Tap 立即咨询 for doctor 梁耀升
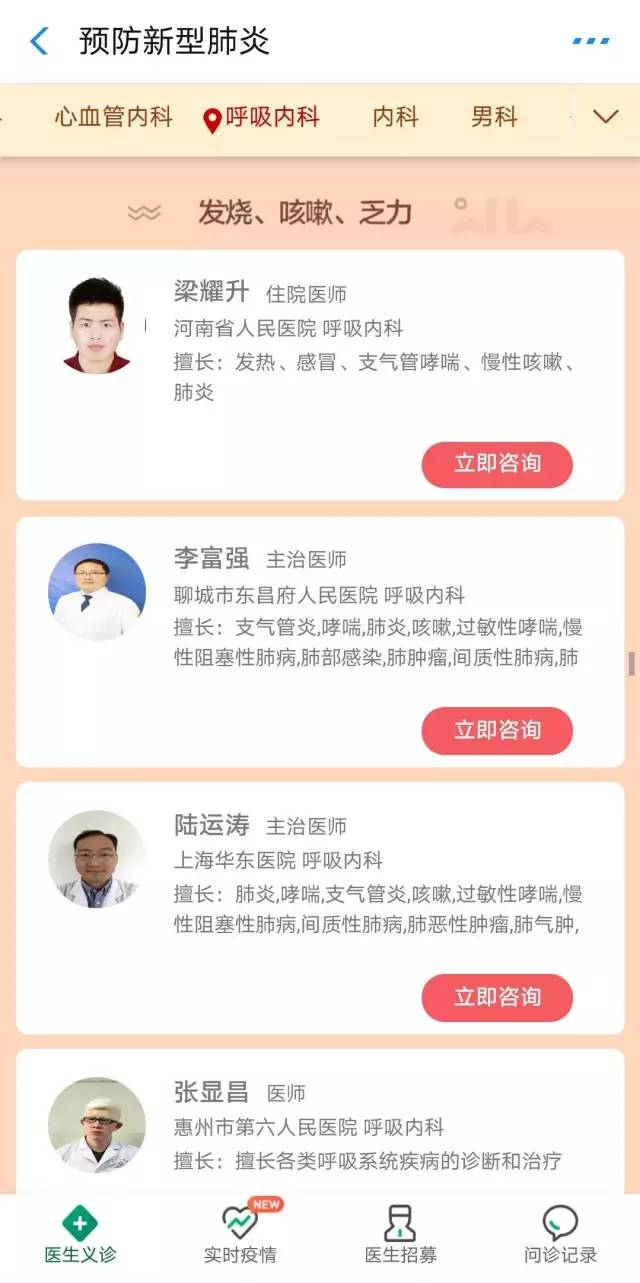Viewport: 640px width, 1283px height. tap(497, 464)
